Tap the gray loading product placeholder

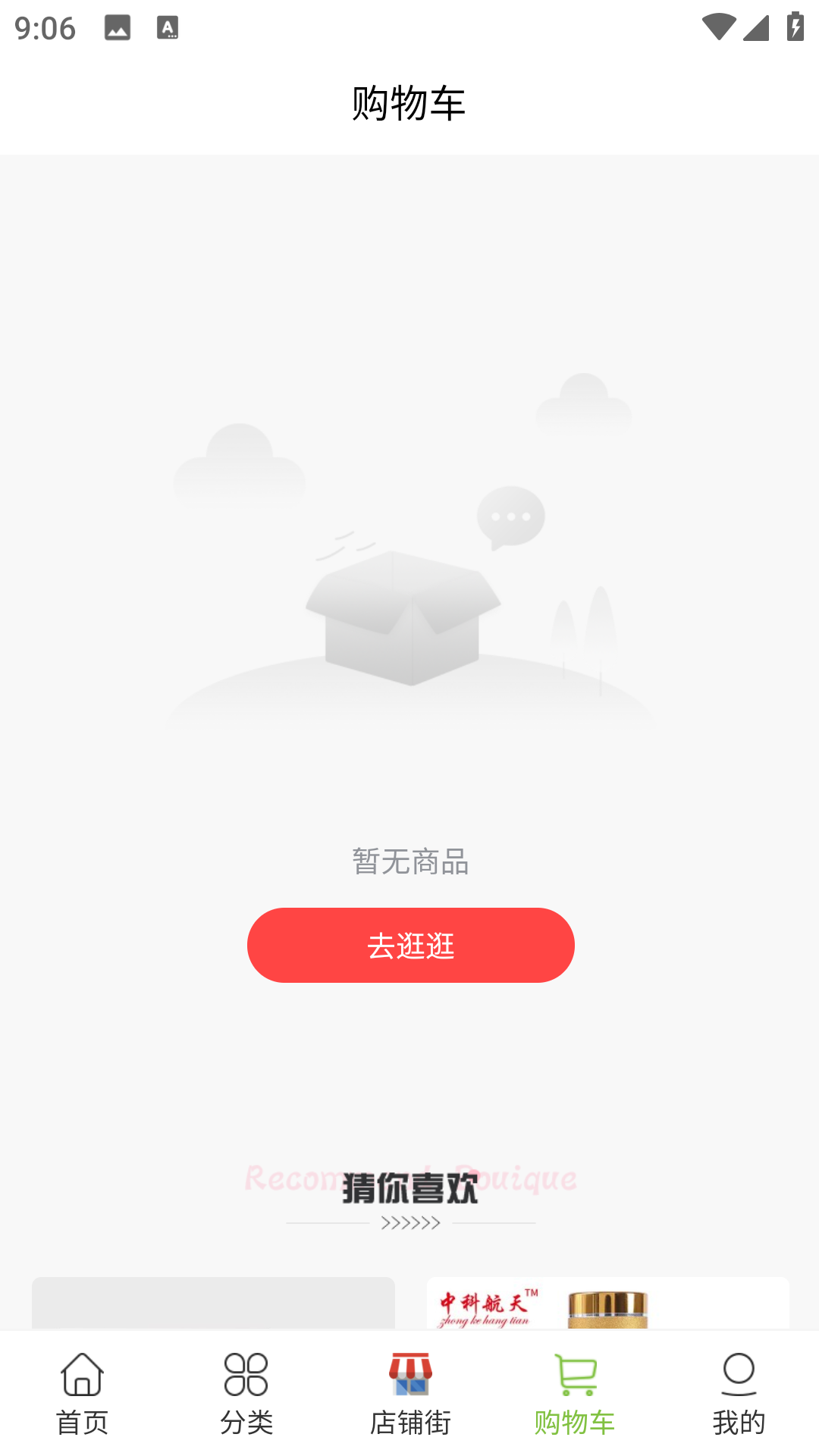212,1312
